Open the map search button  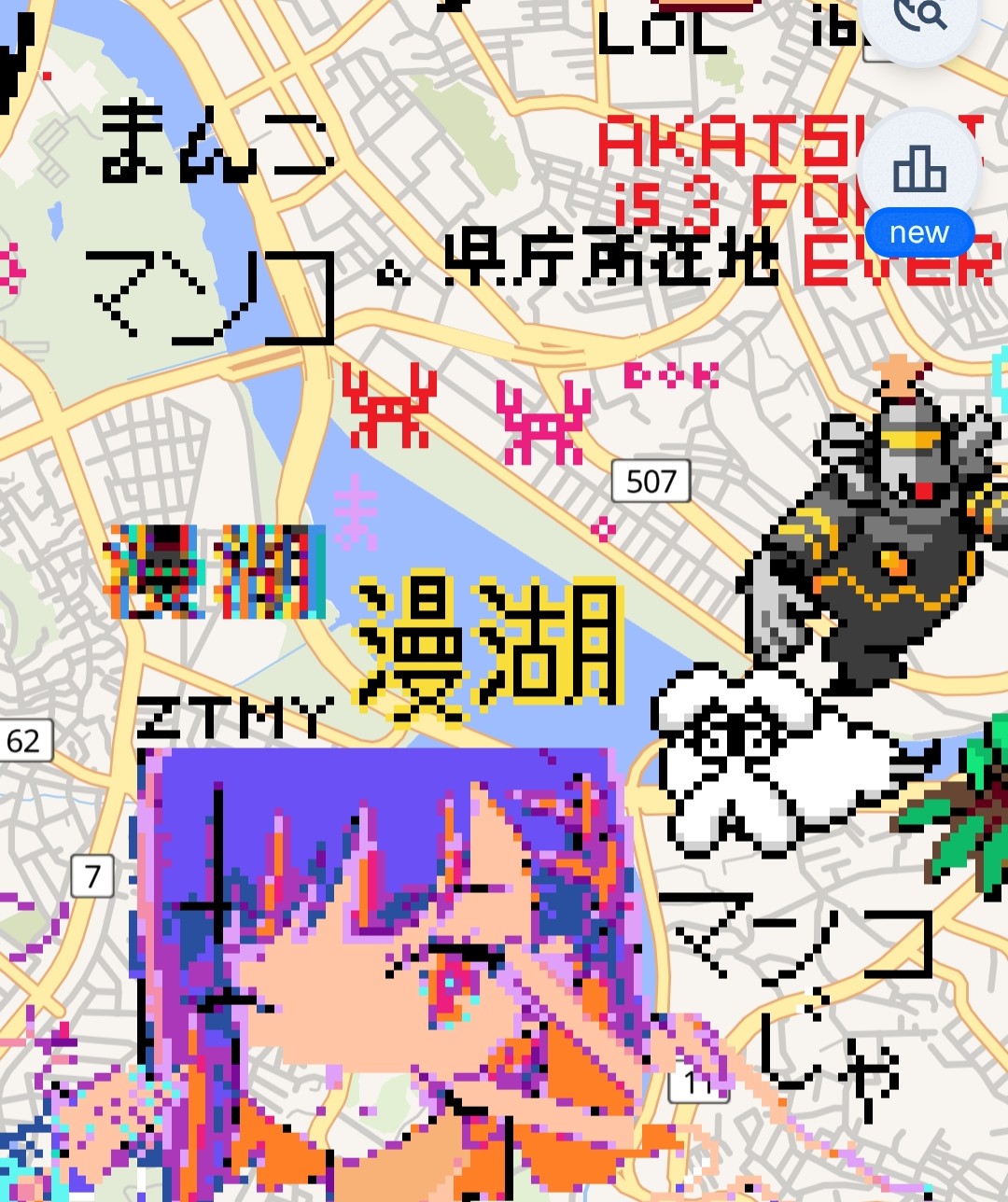click(919, 17)
